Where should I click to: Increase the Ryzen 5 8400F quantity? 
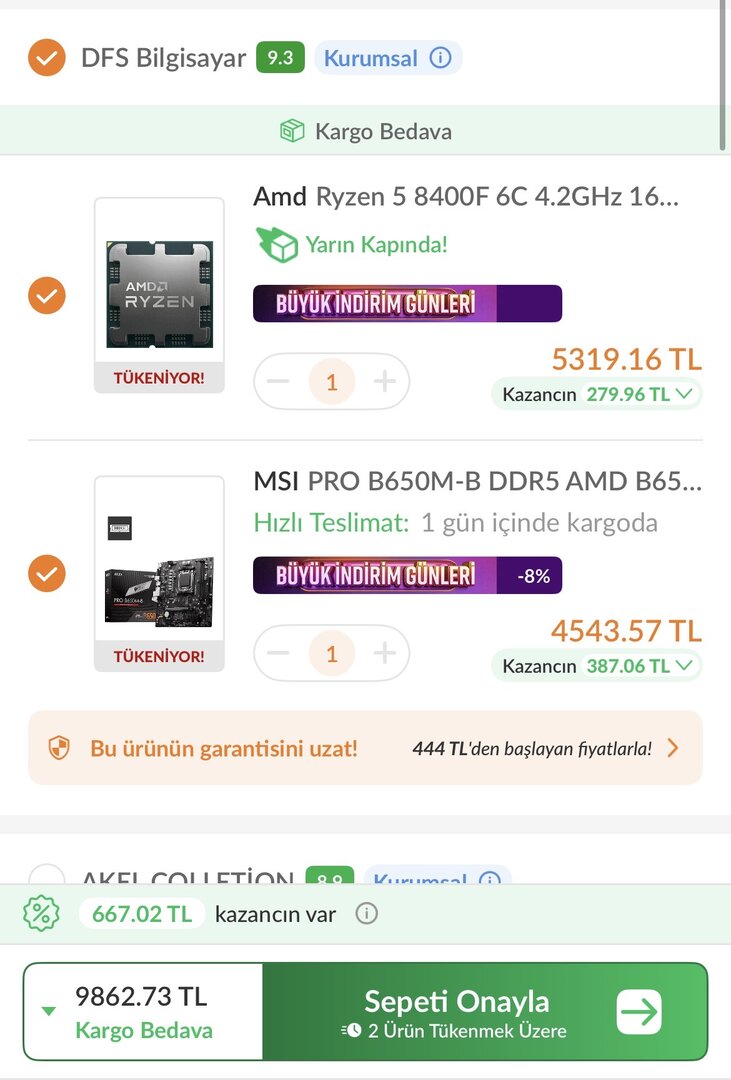tap(385, 381)
